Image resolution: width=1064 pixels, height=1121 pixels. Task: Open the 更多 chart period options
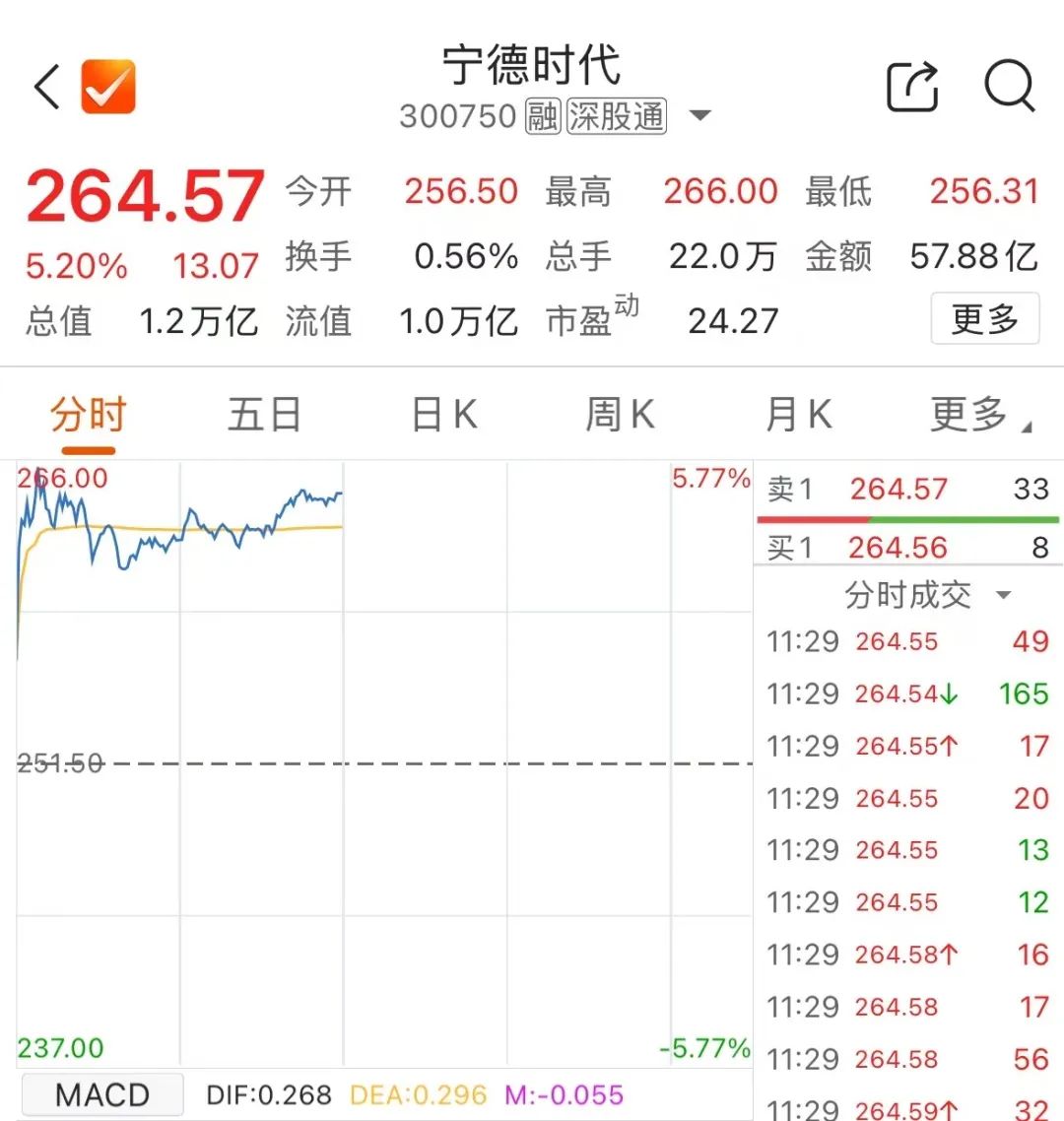[x=978, y=415]
